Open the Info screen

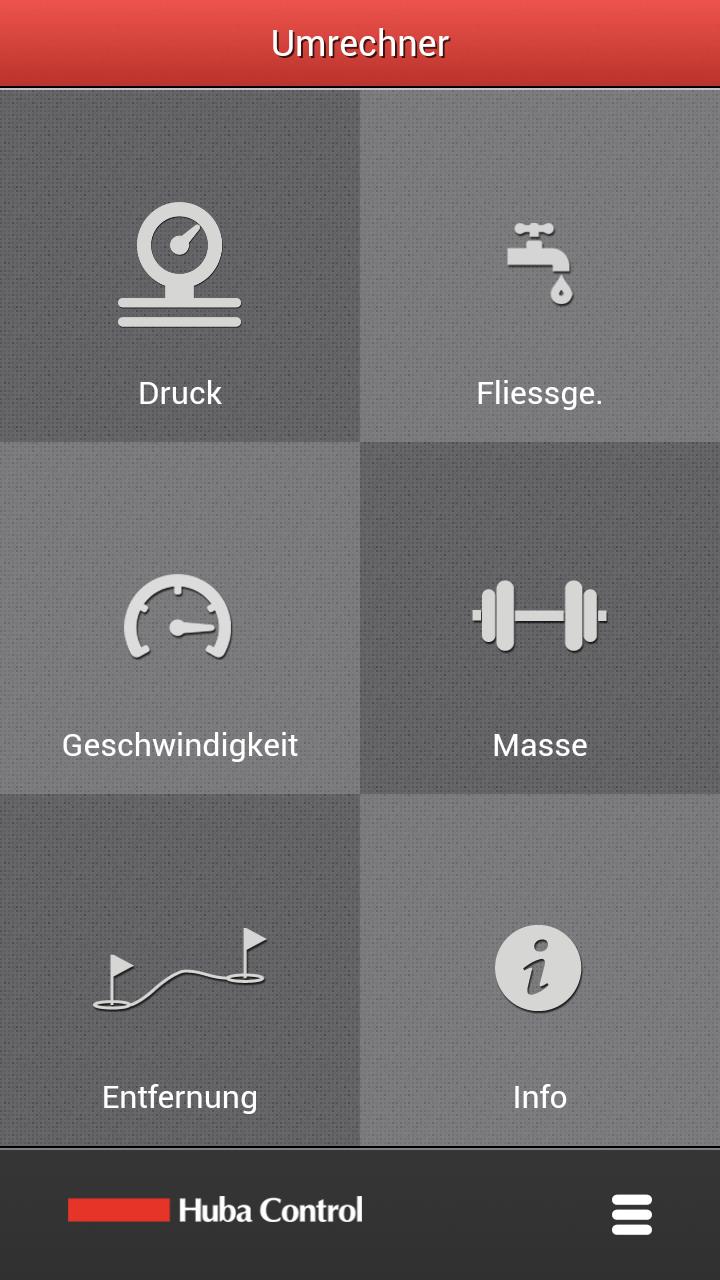pos(540,970)
